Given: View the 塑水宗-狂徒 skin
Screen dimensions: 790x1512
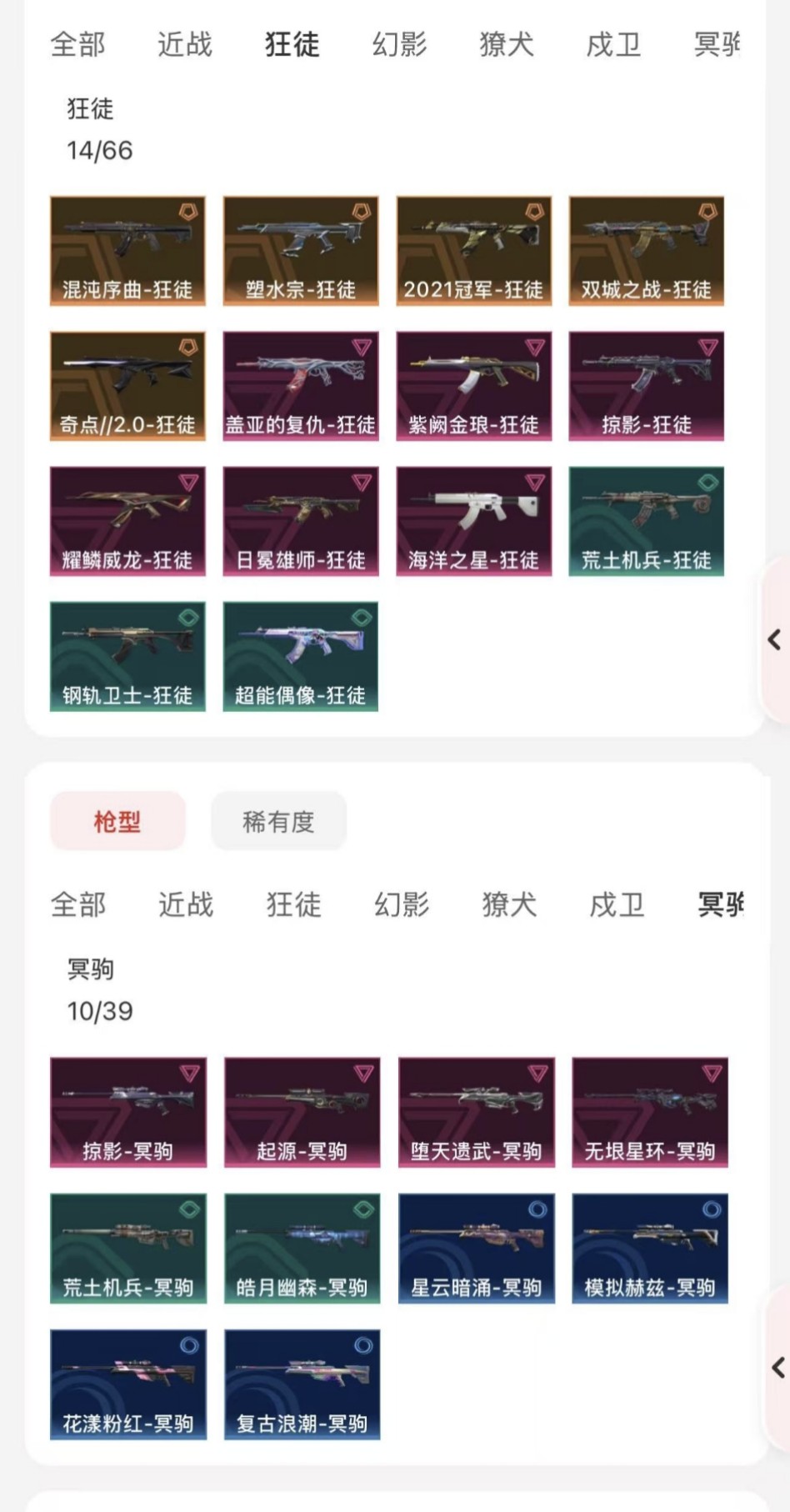Looking at the screenshot, I should pos(301,251).
